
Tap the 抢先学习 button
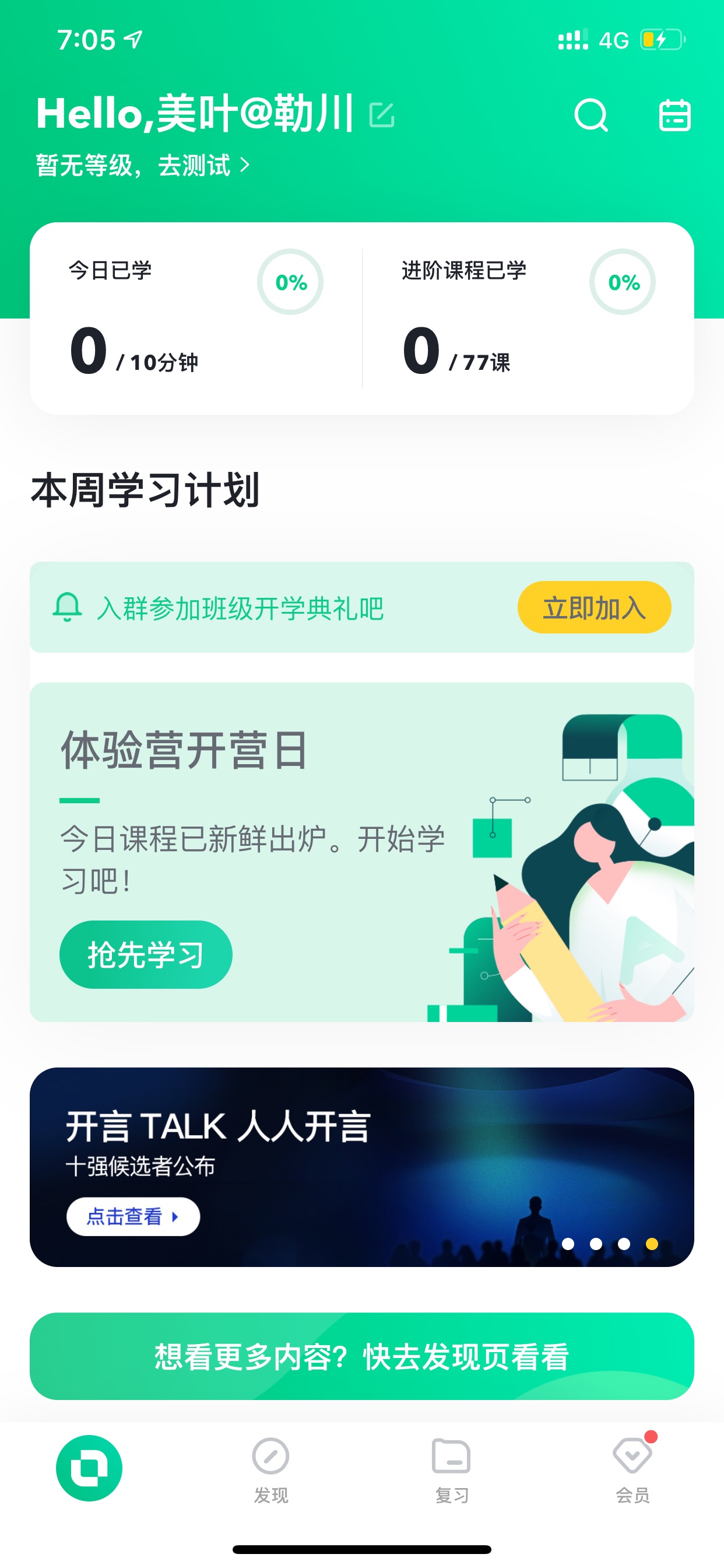click(x=145, y=954)
